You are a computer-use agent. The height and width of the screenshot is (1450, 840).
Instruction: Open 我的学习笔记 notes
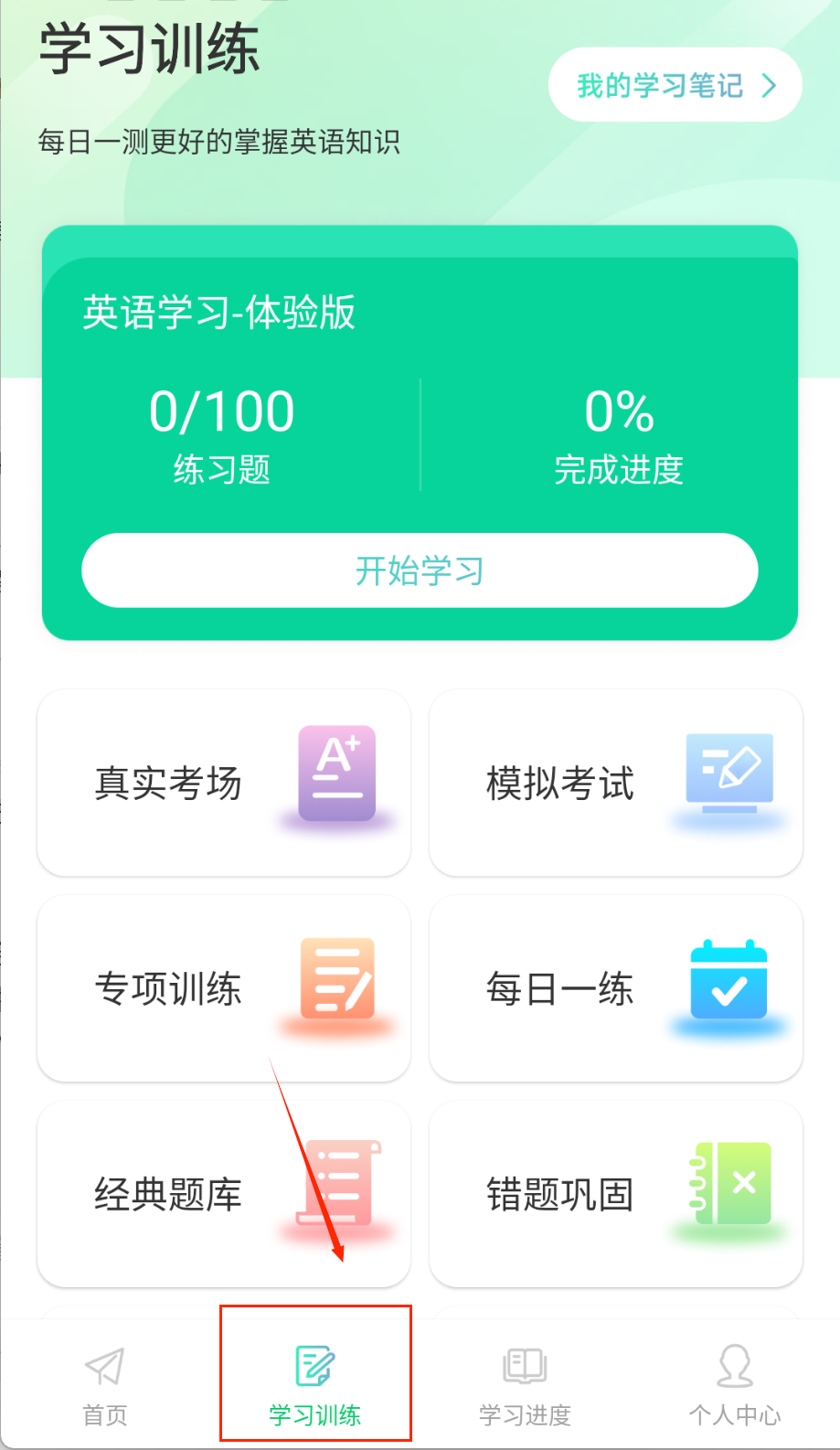(x=675, y=85)
